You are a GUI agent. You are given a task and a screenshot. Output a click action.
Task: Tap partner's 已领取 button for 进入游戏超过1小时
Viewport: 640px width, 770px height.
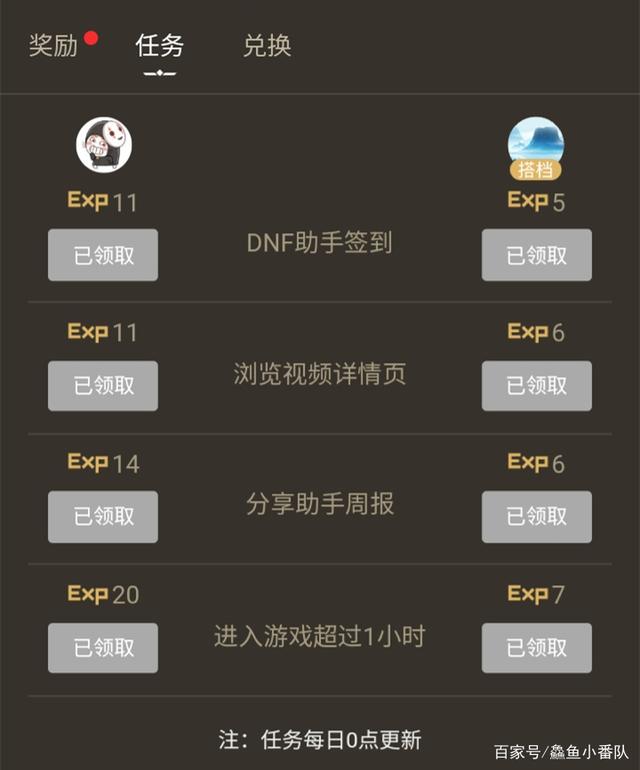pyautogui.click(x=537, y=648)
